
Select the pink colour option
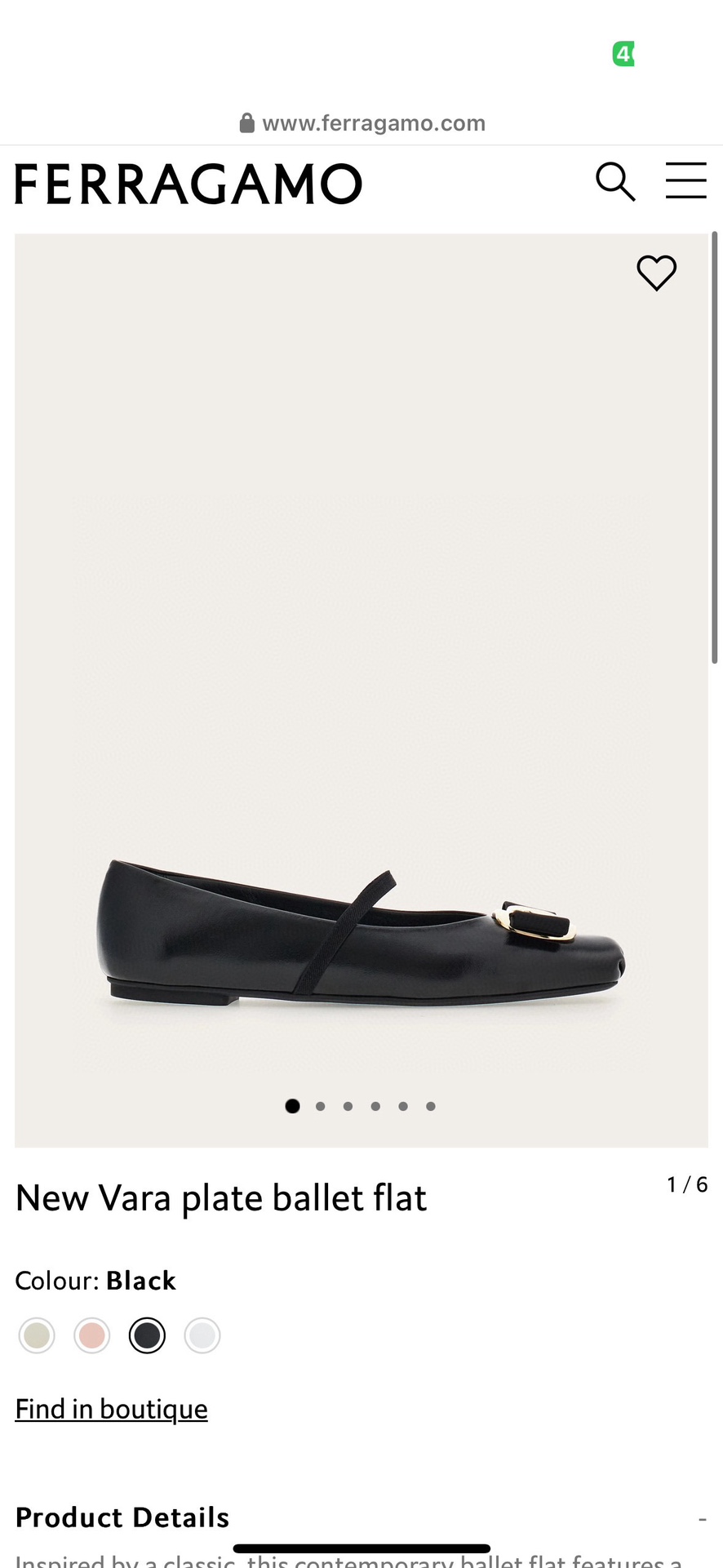point(91,1335)
